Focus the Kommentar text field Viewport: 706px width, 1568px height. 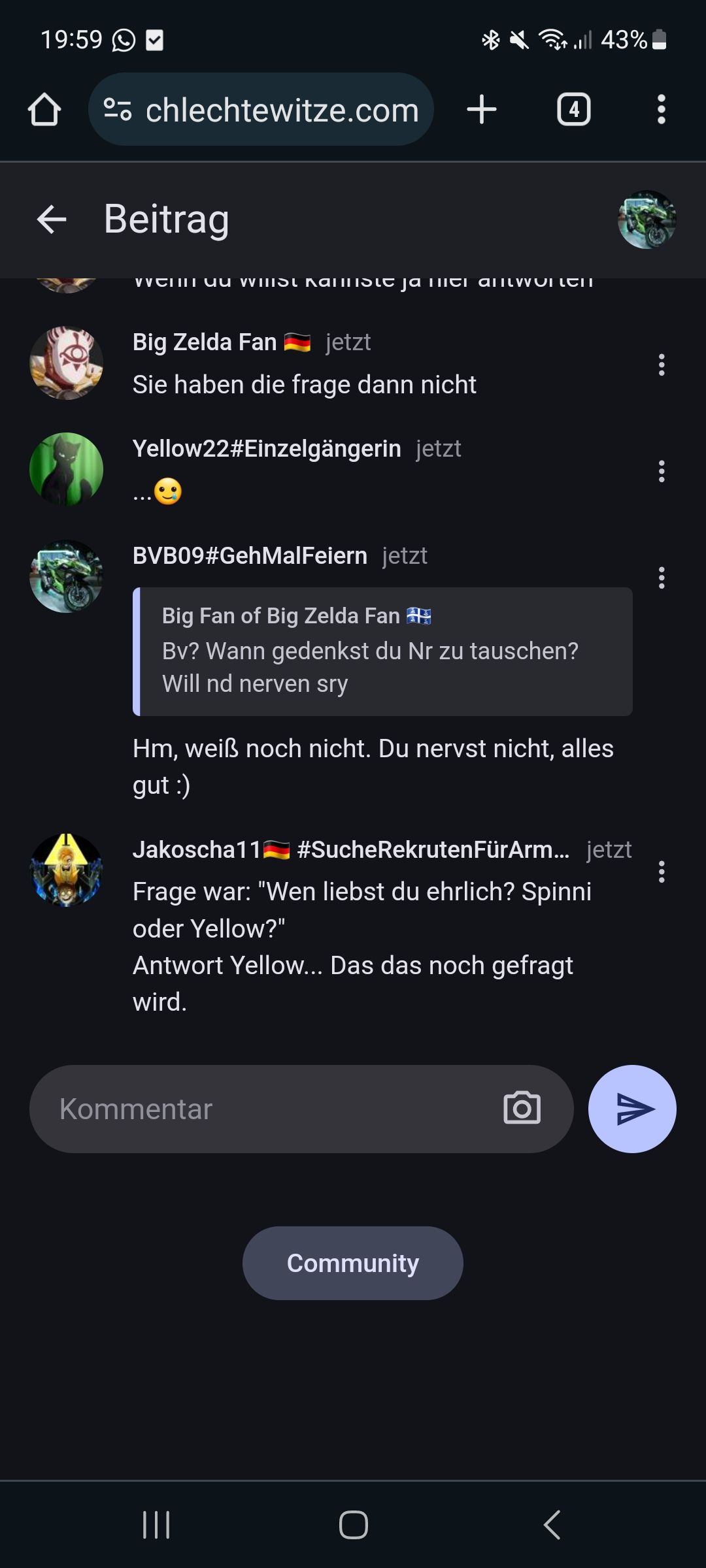pos(268,1109)
